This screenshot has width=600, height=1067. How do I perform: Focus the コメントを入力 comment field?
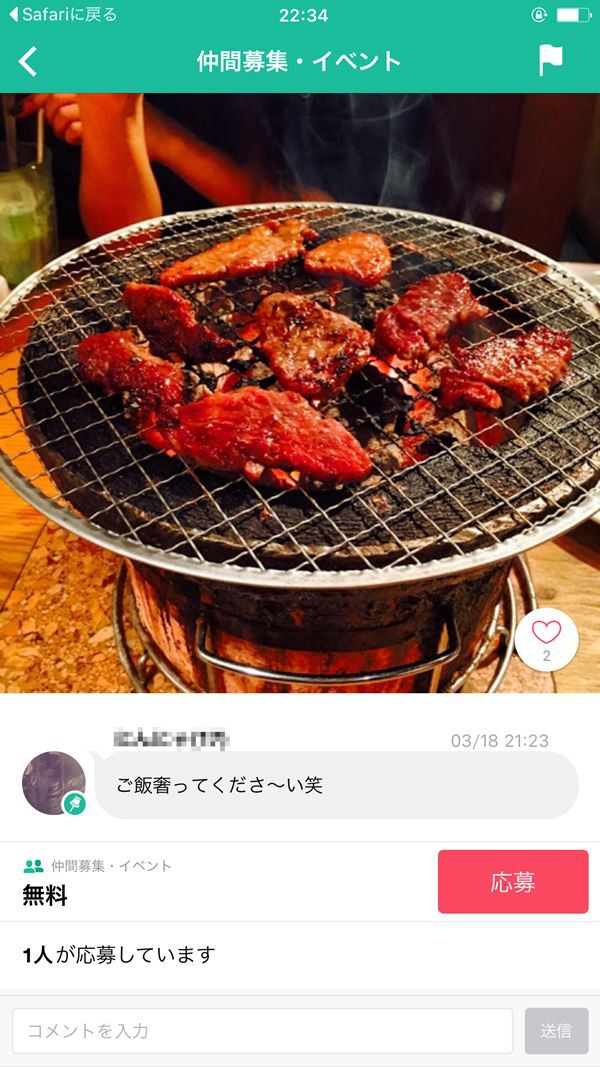[x=262, y=1031]
